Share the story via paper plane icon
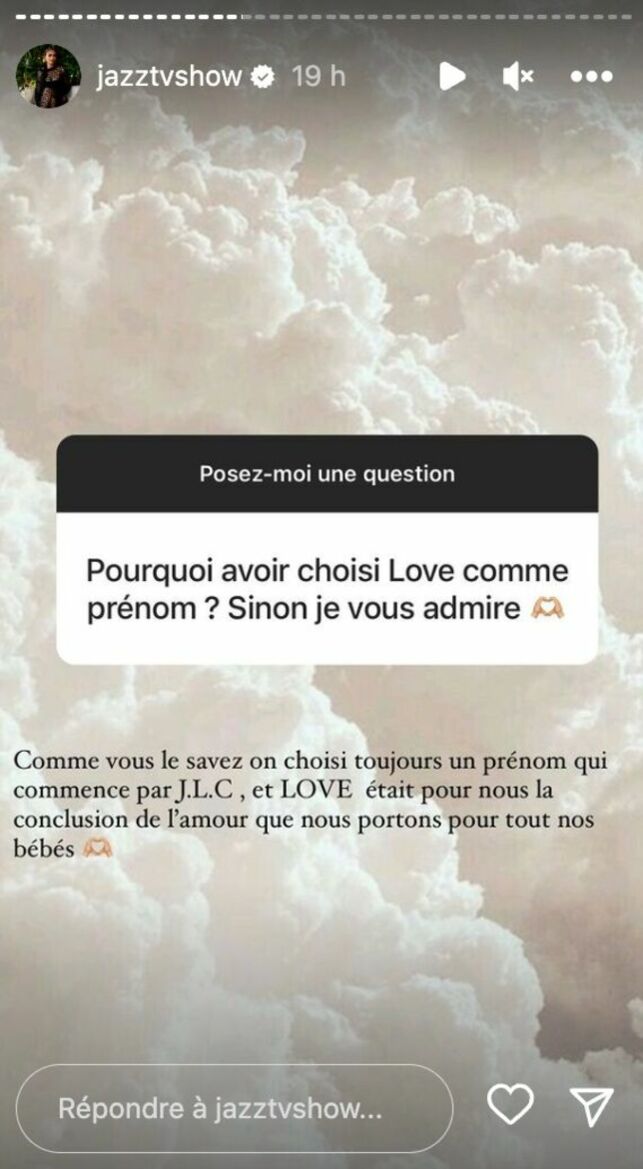Viewport: 643px width, 1169px height. [x=591, y=1106]
